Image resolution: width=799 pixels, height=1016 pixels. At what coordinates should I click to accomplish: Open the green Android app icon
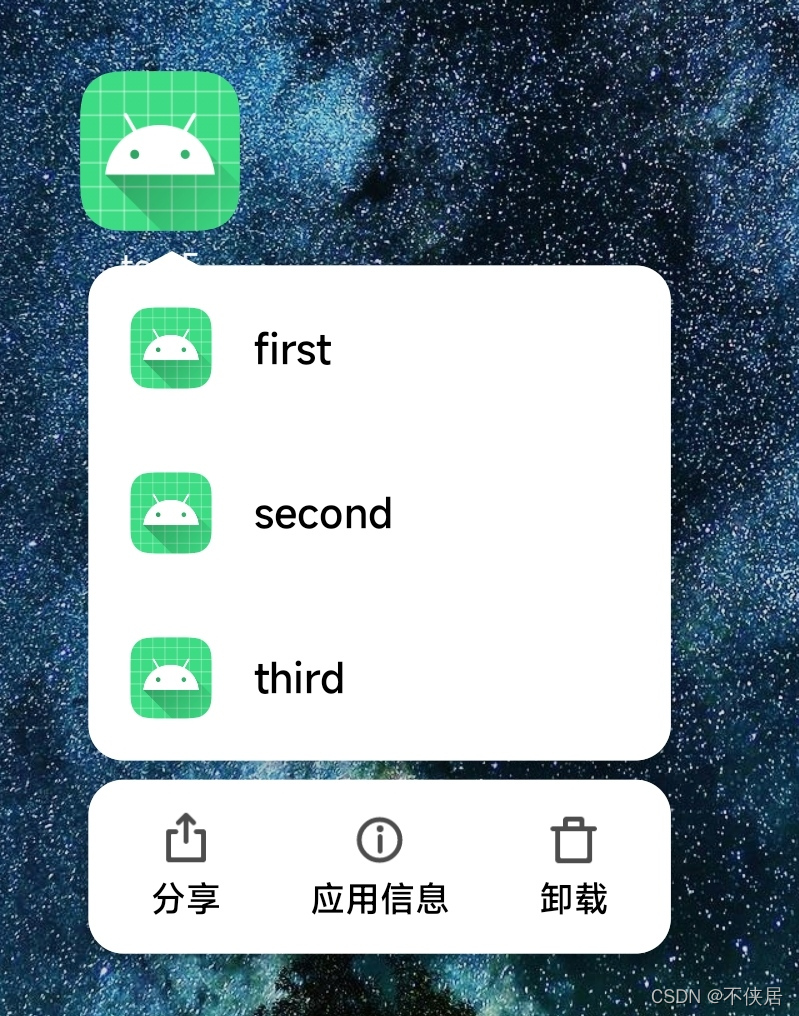coord(160,151)
